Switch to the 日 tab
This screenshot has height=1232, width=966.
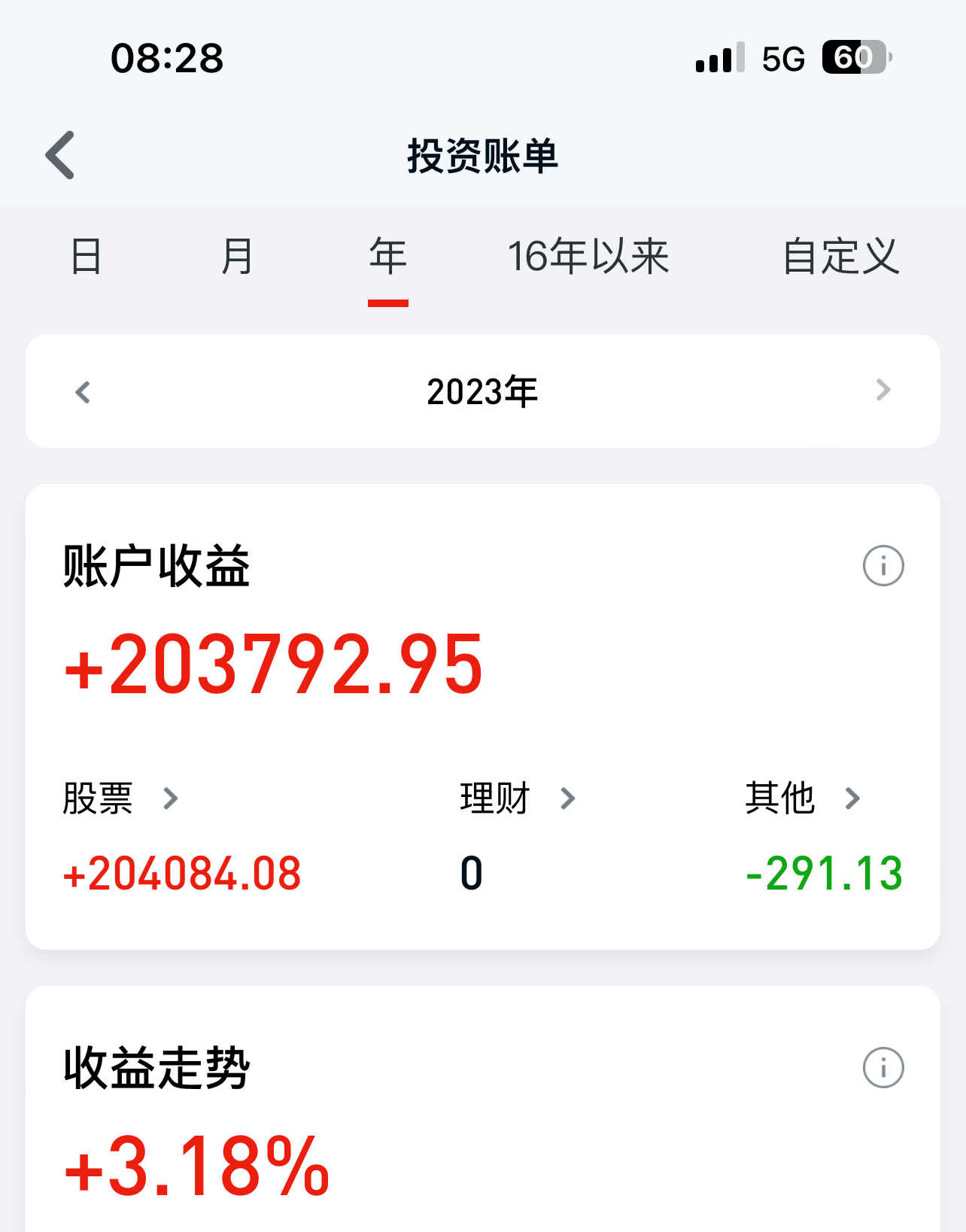86,257
